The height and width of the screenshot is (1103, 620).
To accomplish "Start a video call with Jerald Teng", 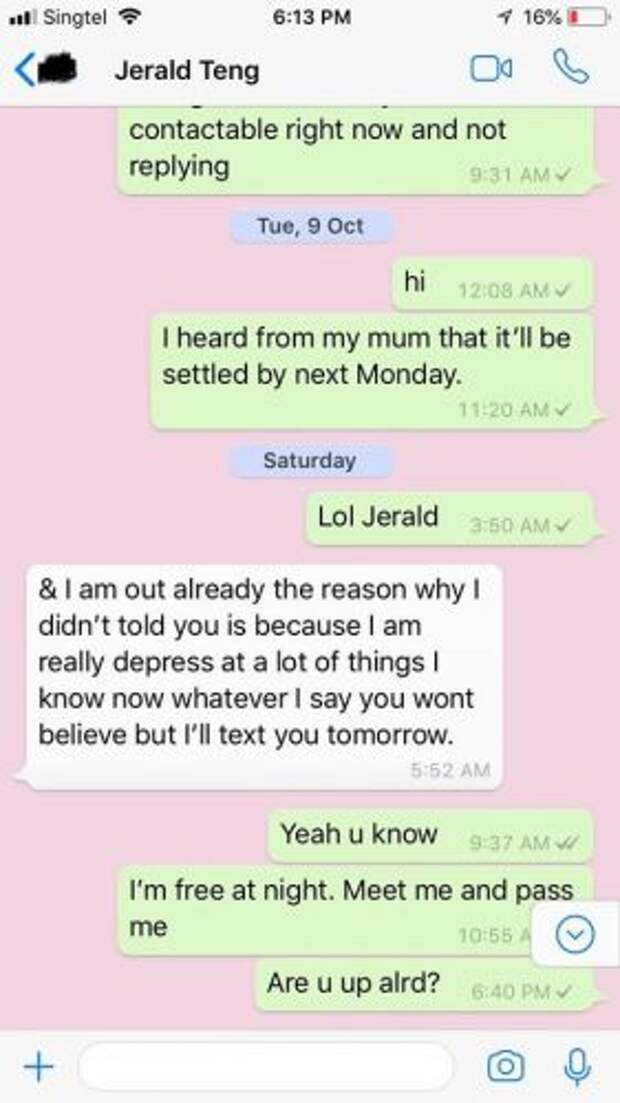I will [x=491, y=70].
